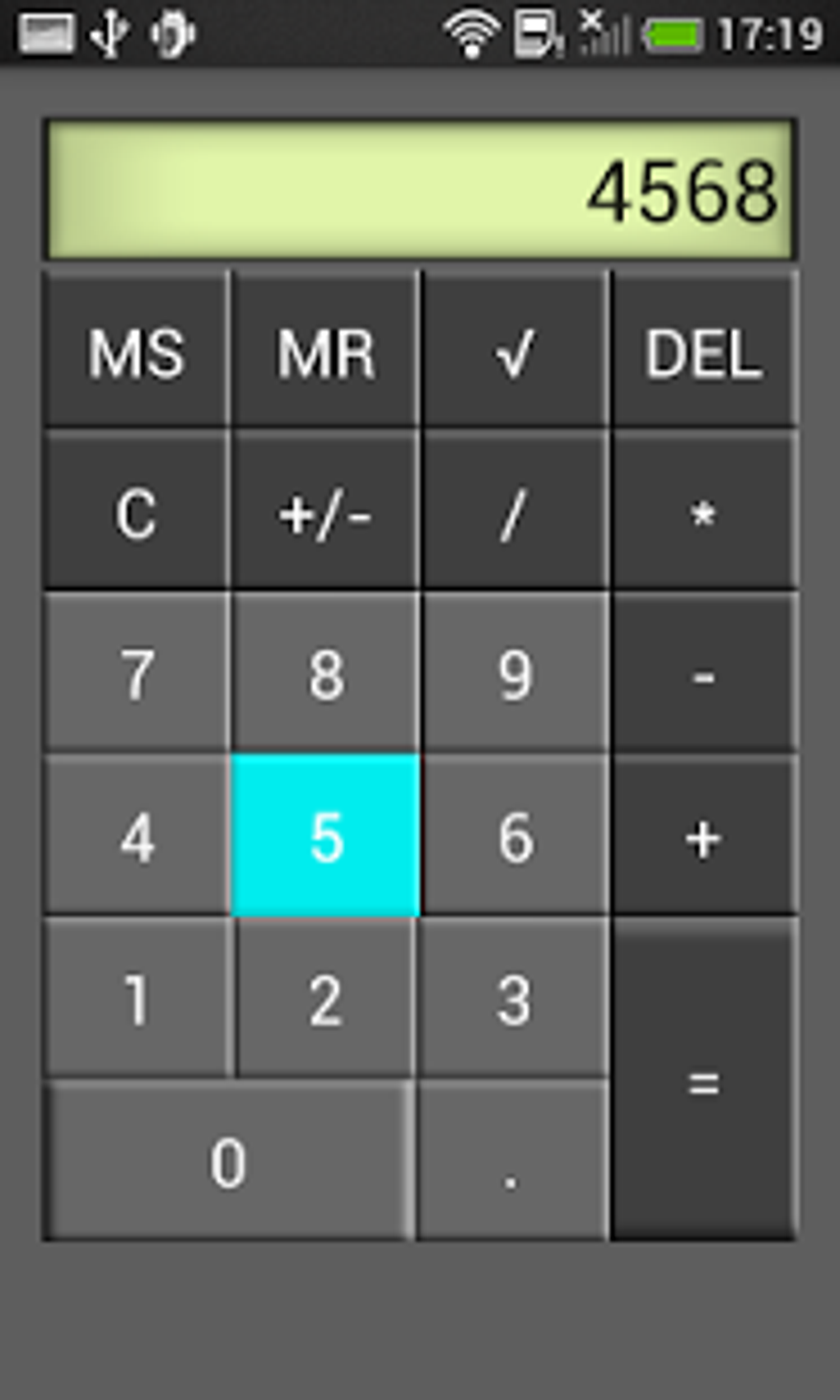Enter digit 2
The width and height of the screenshot is (840, 1400).
(x=325, y=998)
